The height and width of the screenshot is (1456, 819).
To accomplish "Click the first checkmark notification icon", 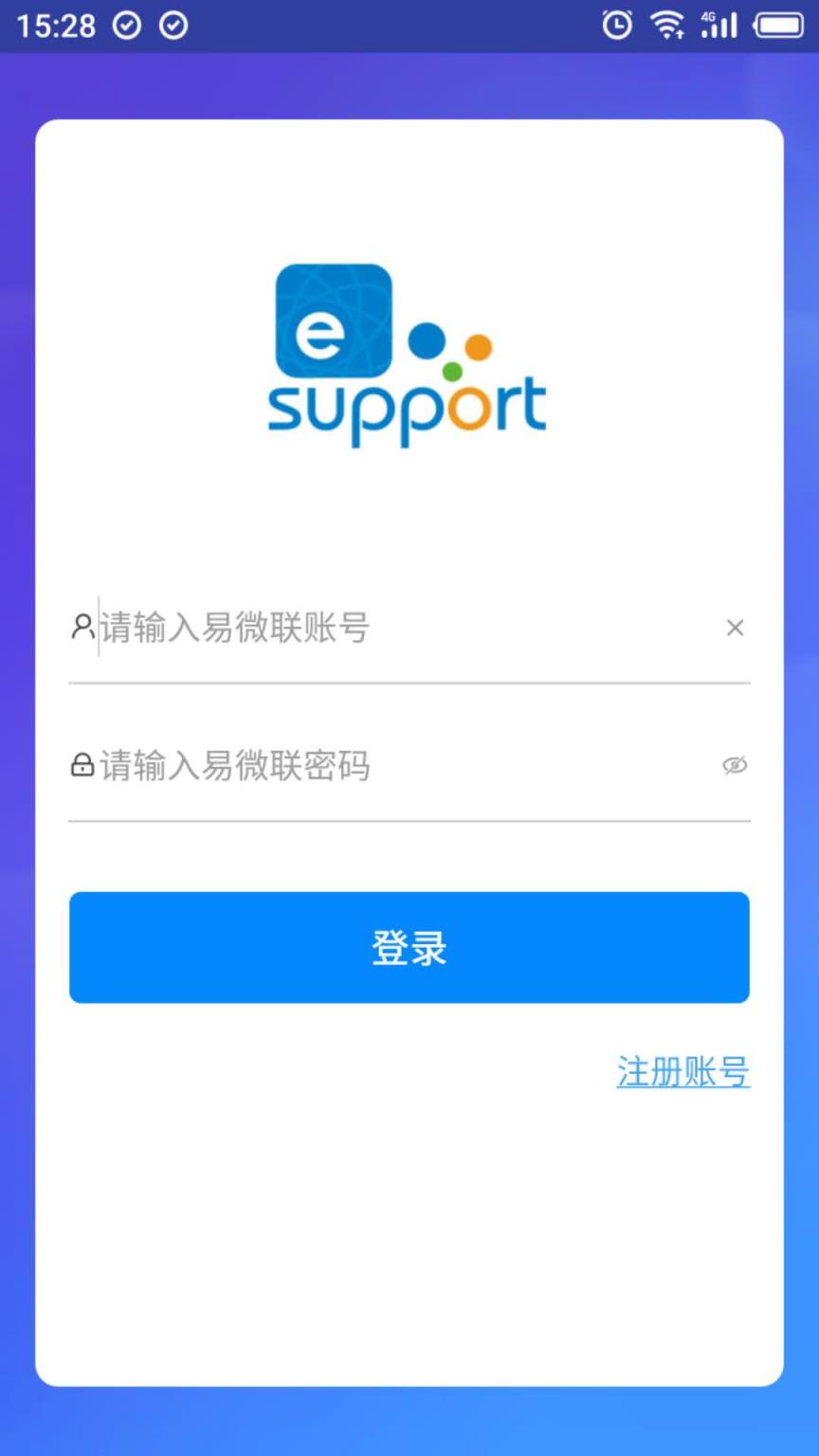I will (126, 26).
